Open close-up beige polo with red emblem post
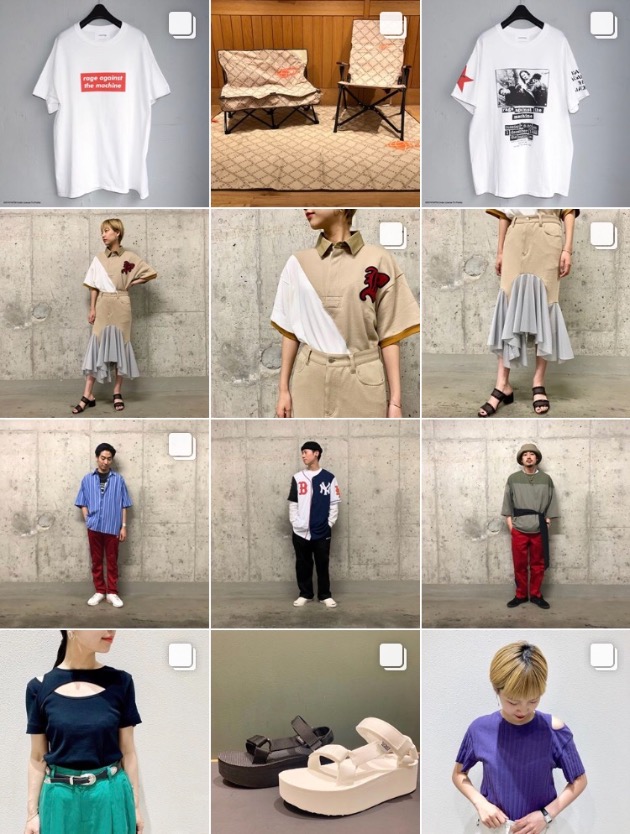Image resolution: width=630 pixels, height=834 pixels. click(315, 313)
